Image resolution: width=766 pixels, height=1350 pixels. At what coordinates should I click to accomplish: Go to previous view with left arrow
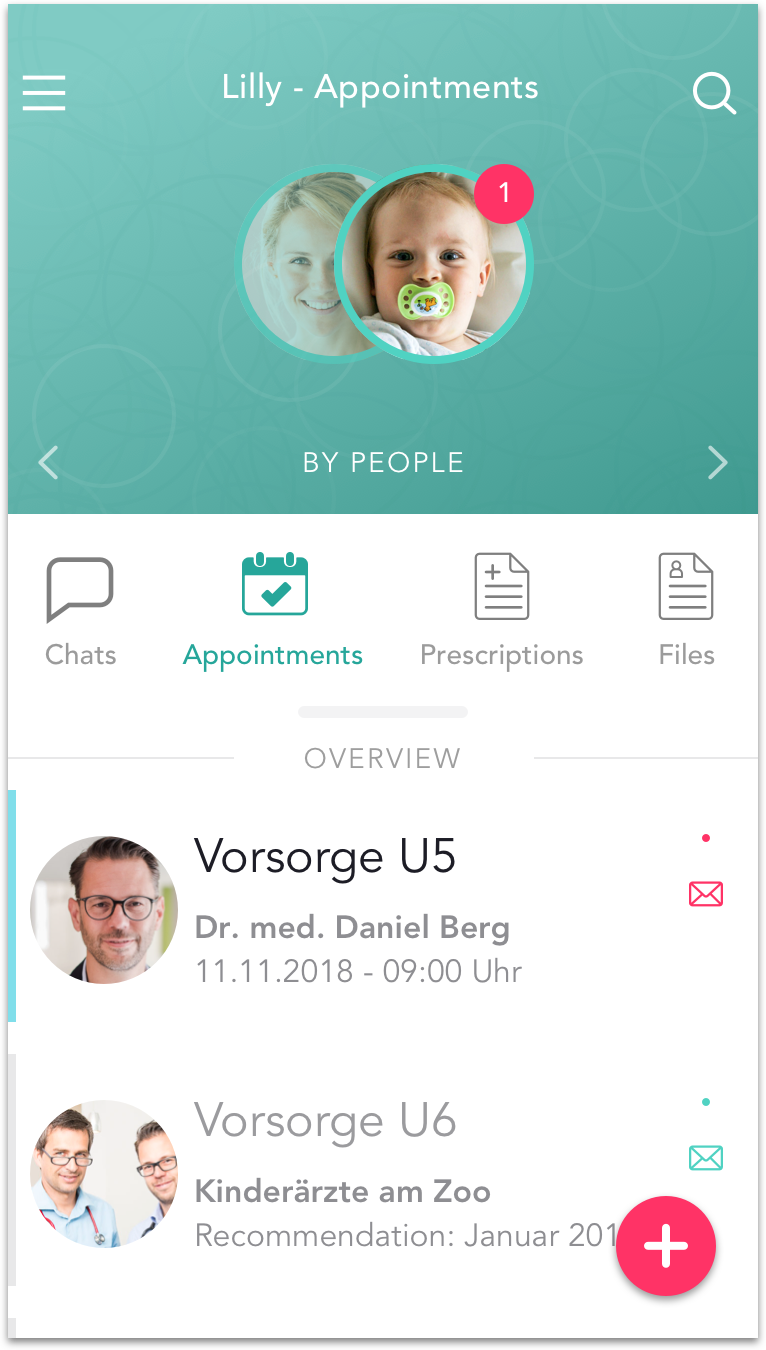click(48, 462)
